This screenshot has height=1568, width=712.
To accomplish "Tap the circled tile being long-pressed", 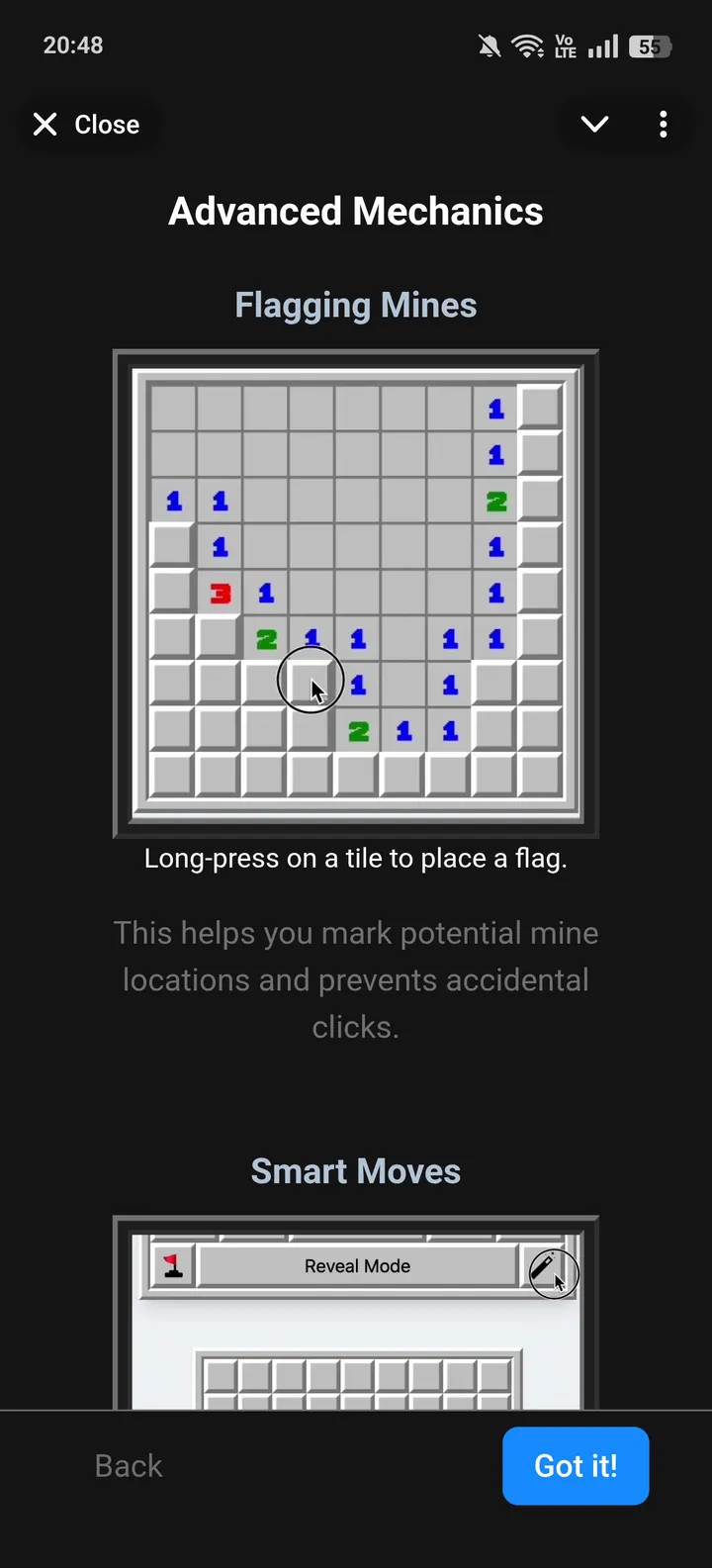I will click(311, 680).
